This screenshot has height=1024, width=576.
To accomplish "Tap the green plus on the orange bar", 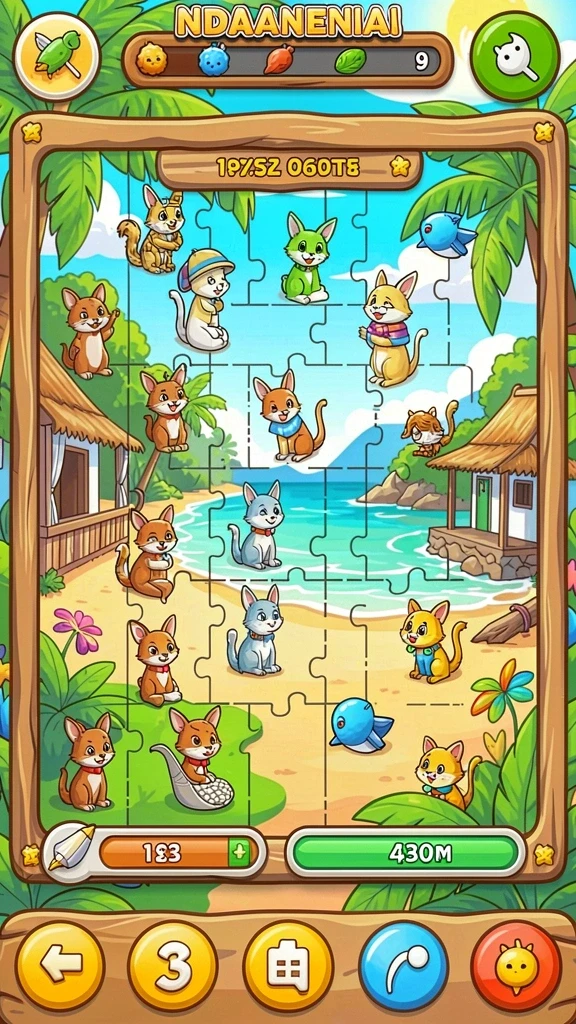I will [239, 853].
